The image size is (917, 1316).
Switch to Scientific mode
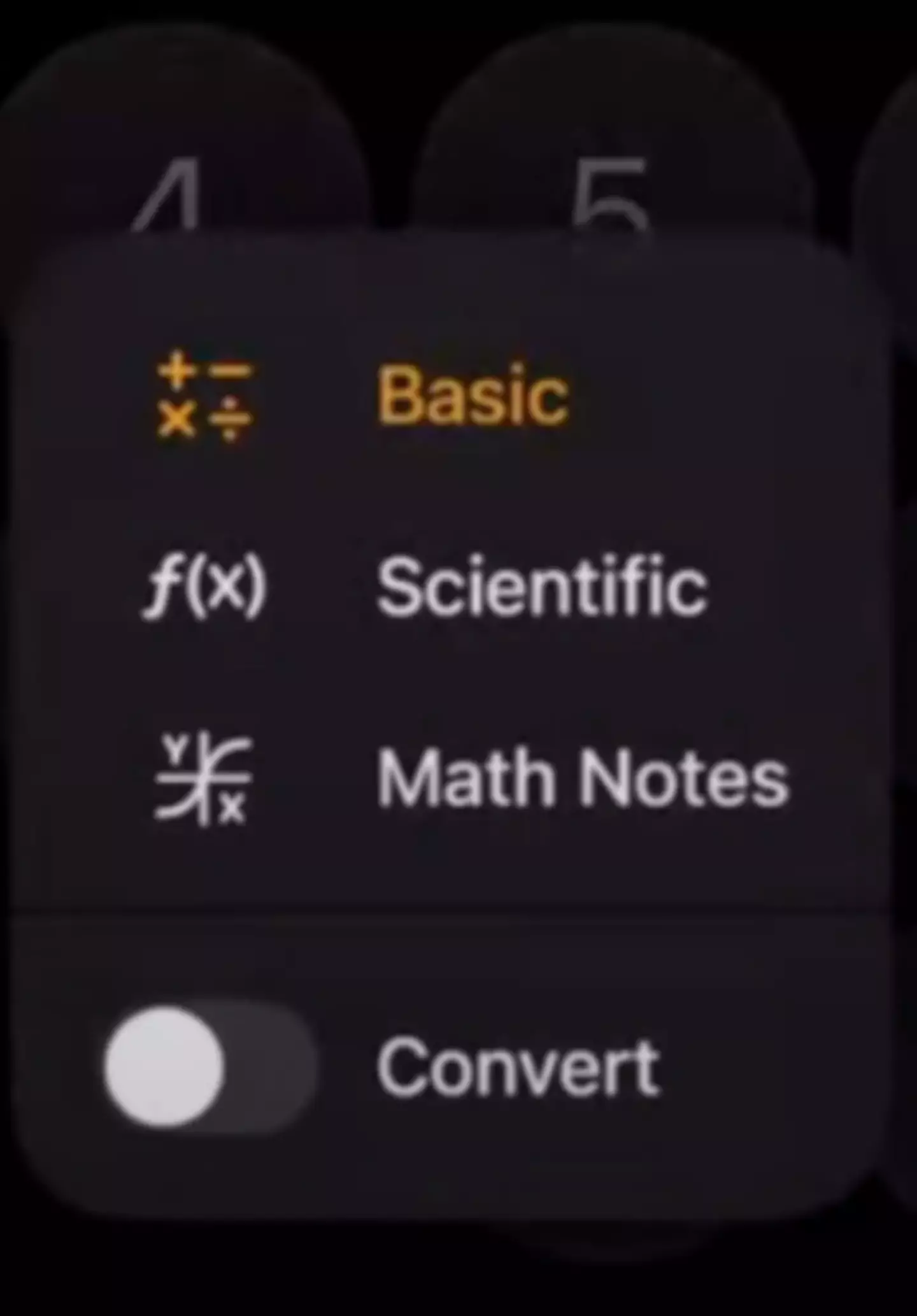tap(541, 586)
